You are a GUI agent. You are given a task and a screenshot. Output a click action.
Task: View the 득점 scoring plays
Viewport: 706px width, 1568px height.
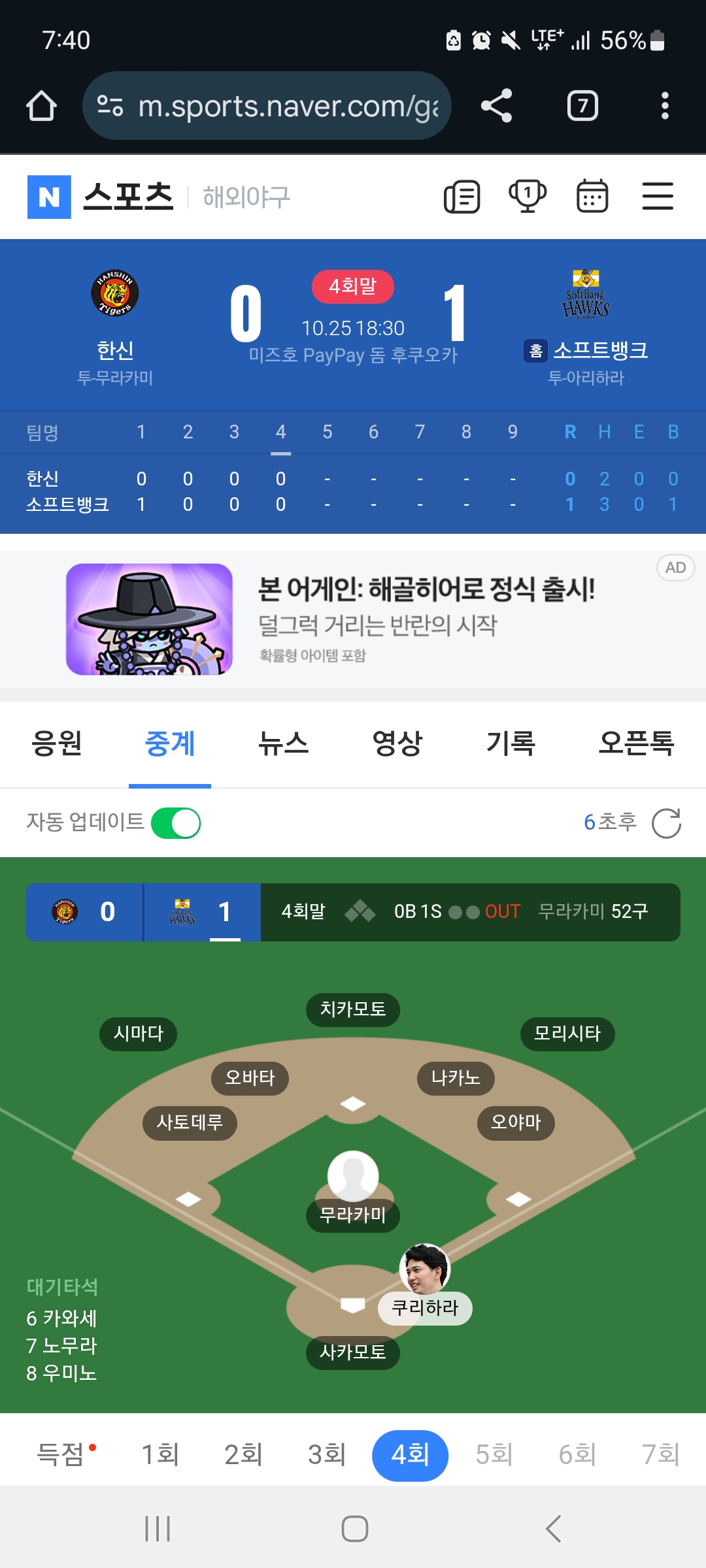[x=61, y=1455]
